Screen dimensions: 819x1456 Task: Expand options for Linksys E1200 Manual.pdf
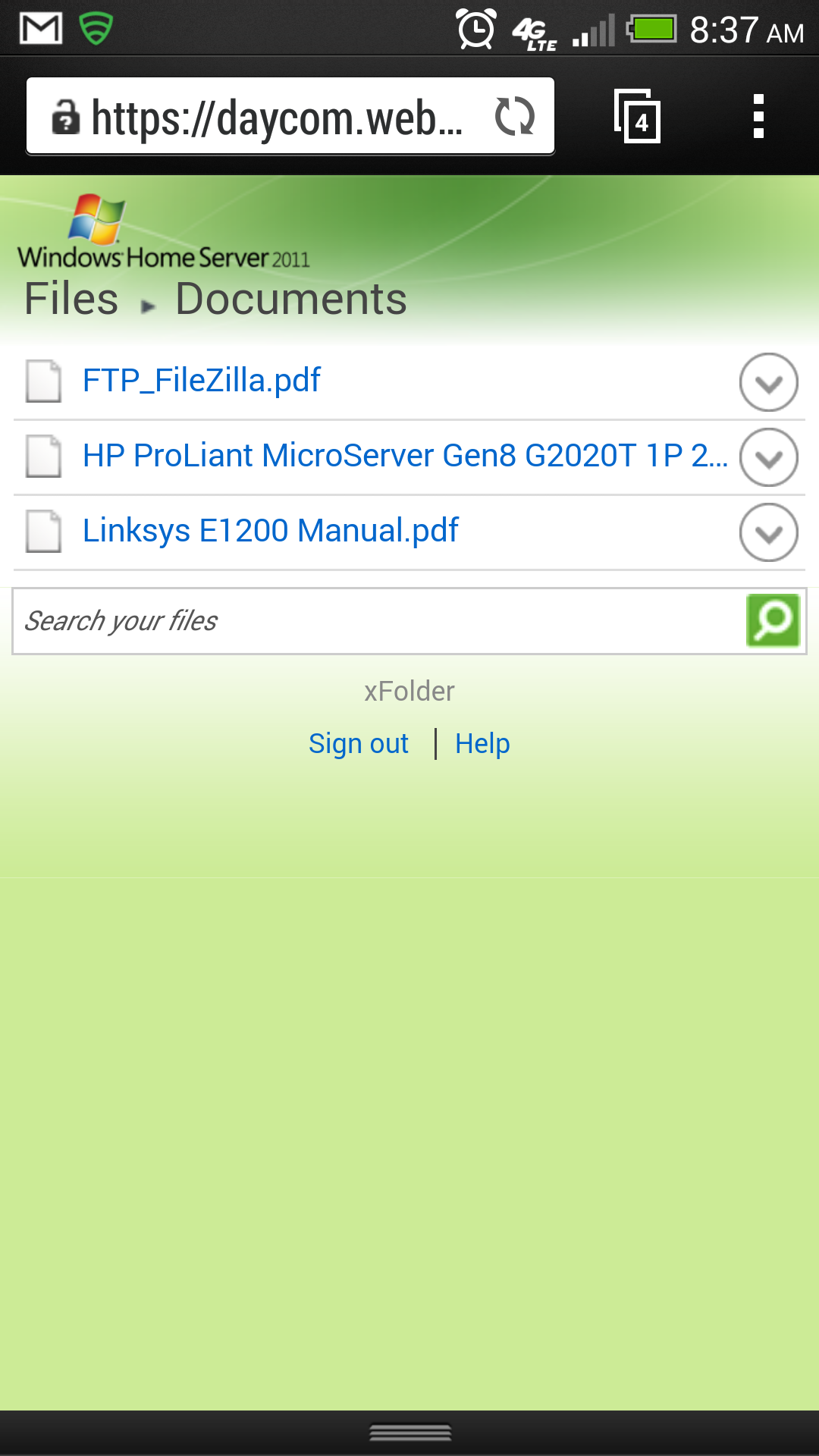768,532
